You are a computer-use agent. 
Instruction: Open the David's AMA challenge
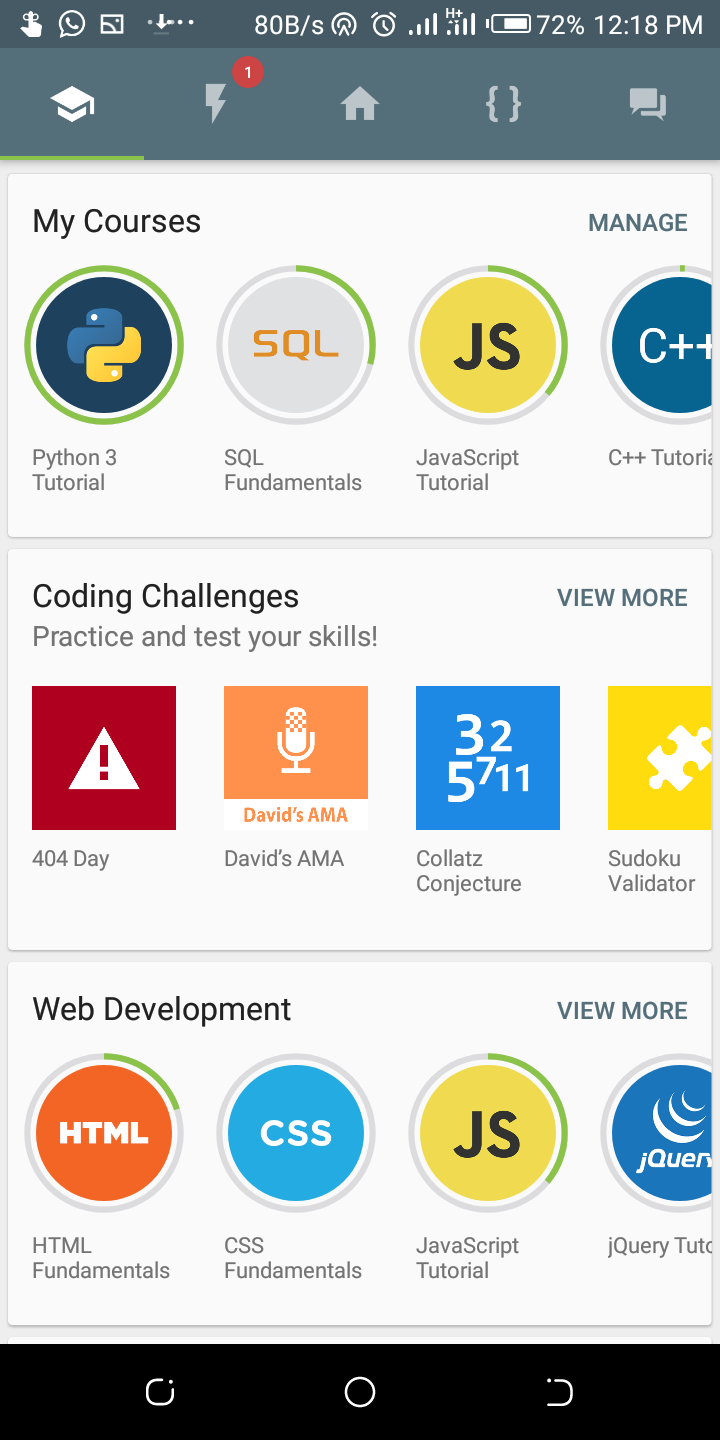[x=296, y=758]
